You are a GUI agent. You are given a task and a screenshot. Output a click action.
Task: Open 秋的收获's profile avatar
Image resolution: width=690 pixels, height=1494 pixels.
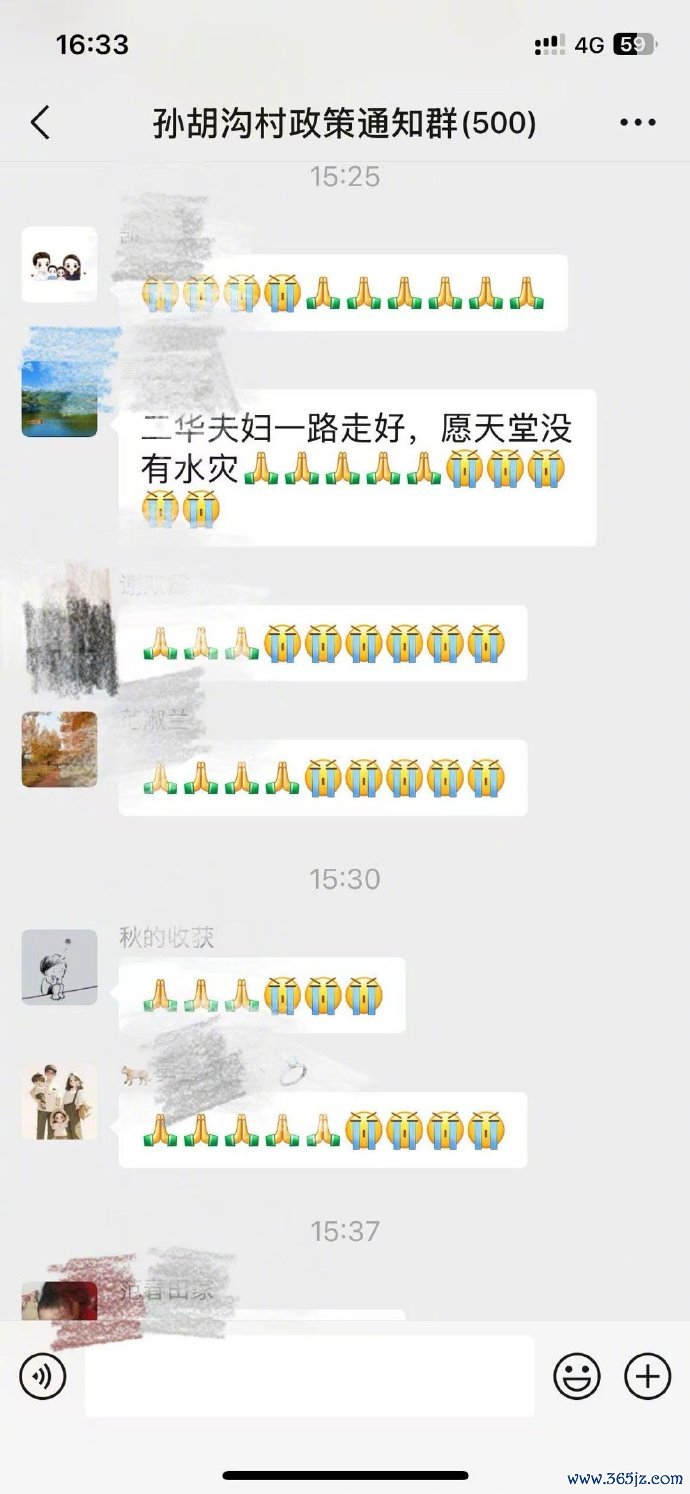point(60,967)
